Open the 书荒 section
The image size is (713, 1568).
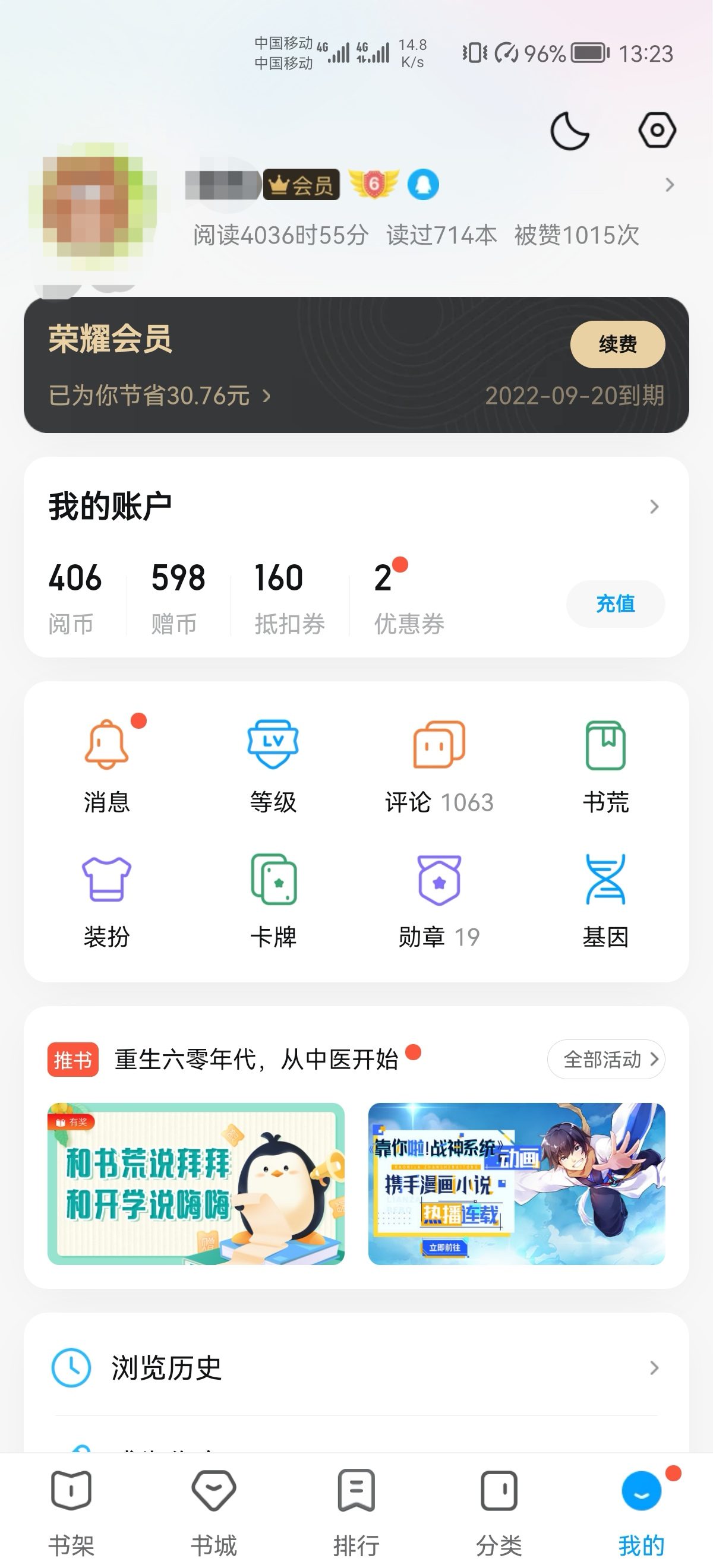pyautogui.click(x=605, y=767)
